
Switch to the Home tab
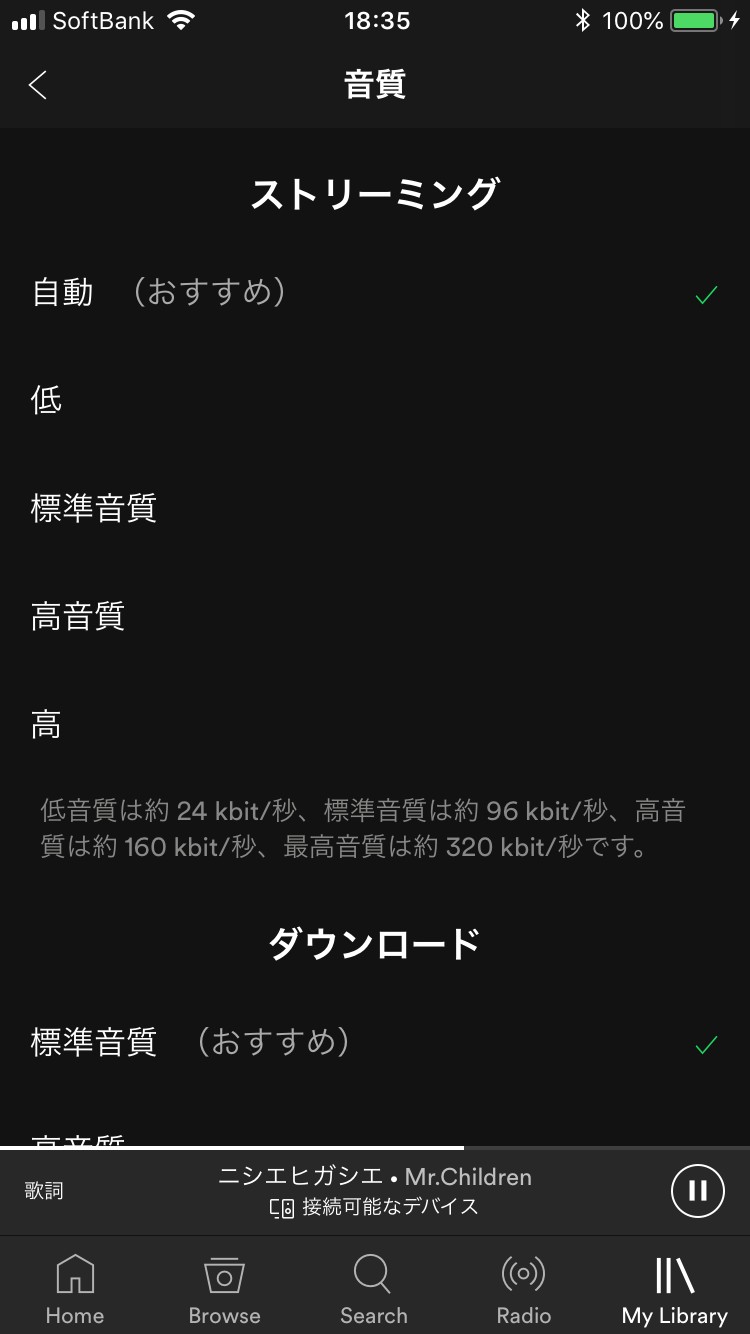click(x=75, y=1288)
